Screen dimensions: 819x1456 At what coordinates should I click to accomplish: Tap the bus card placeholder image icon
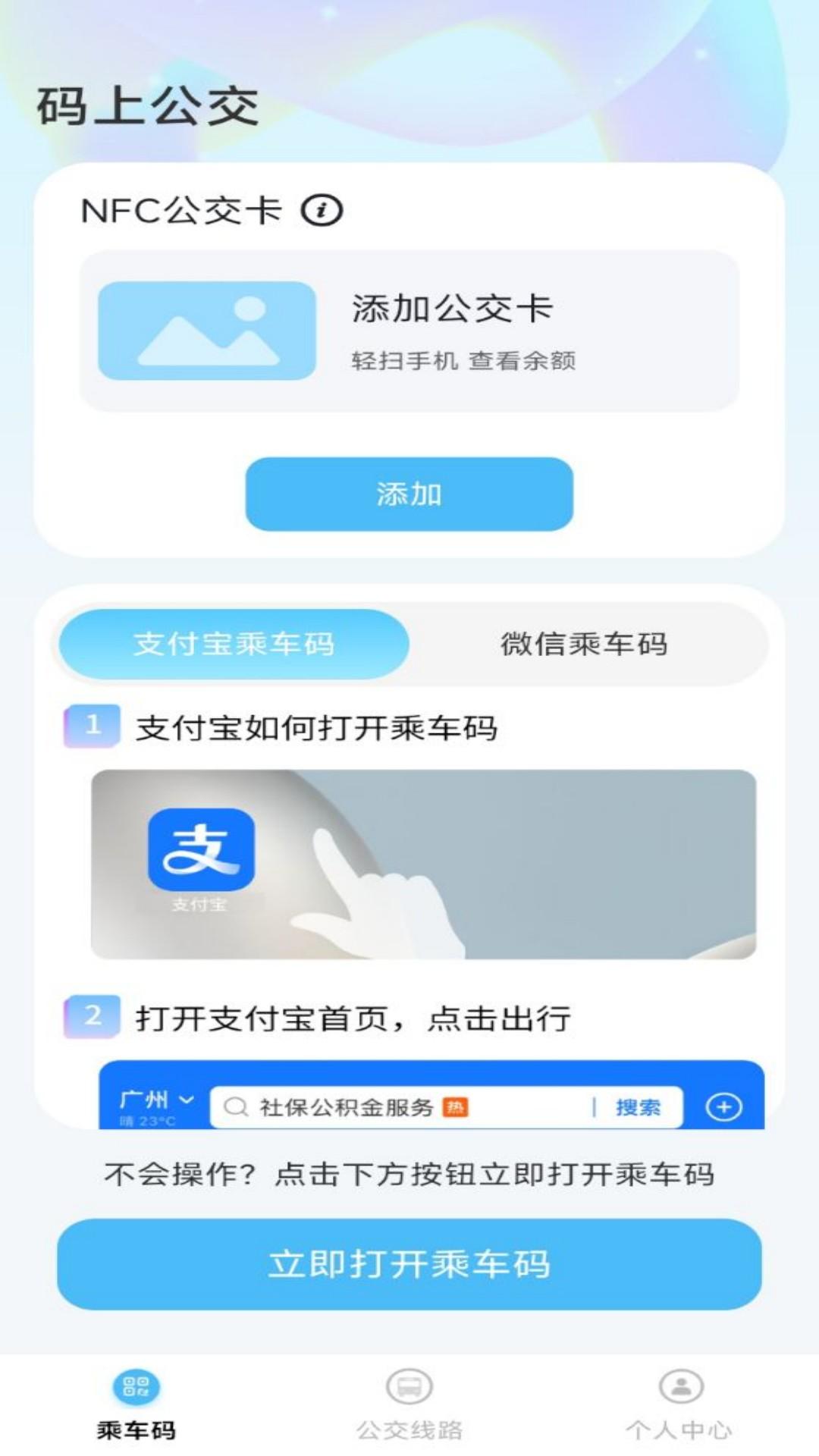coord(203,328)
